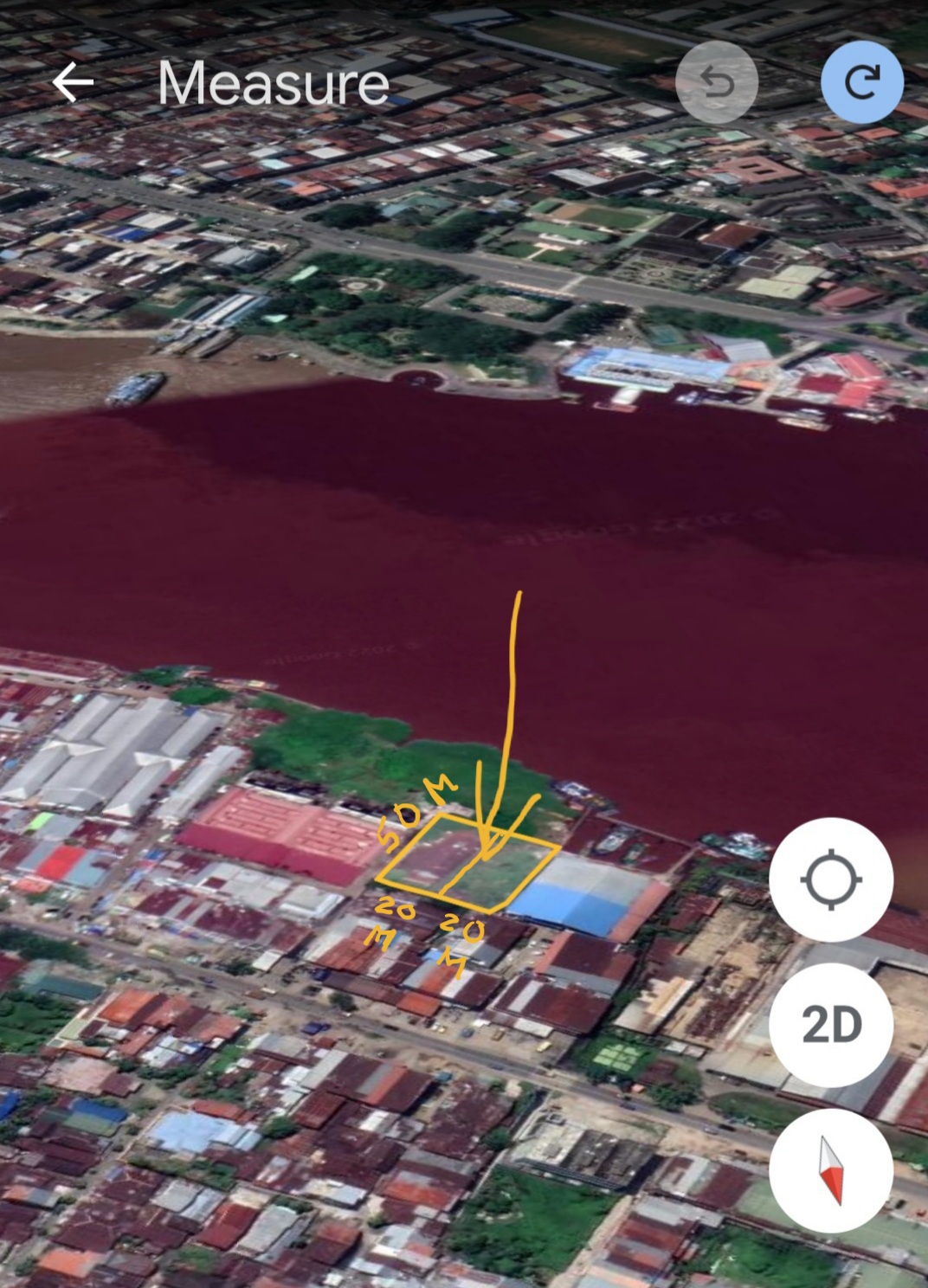Go back from the Measure screen
The height and width of the screenshot is (1288, 928).
pyautogui.click(x=73, y=83)
